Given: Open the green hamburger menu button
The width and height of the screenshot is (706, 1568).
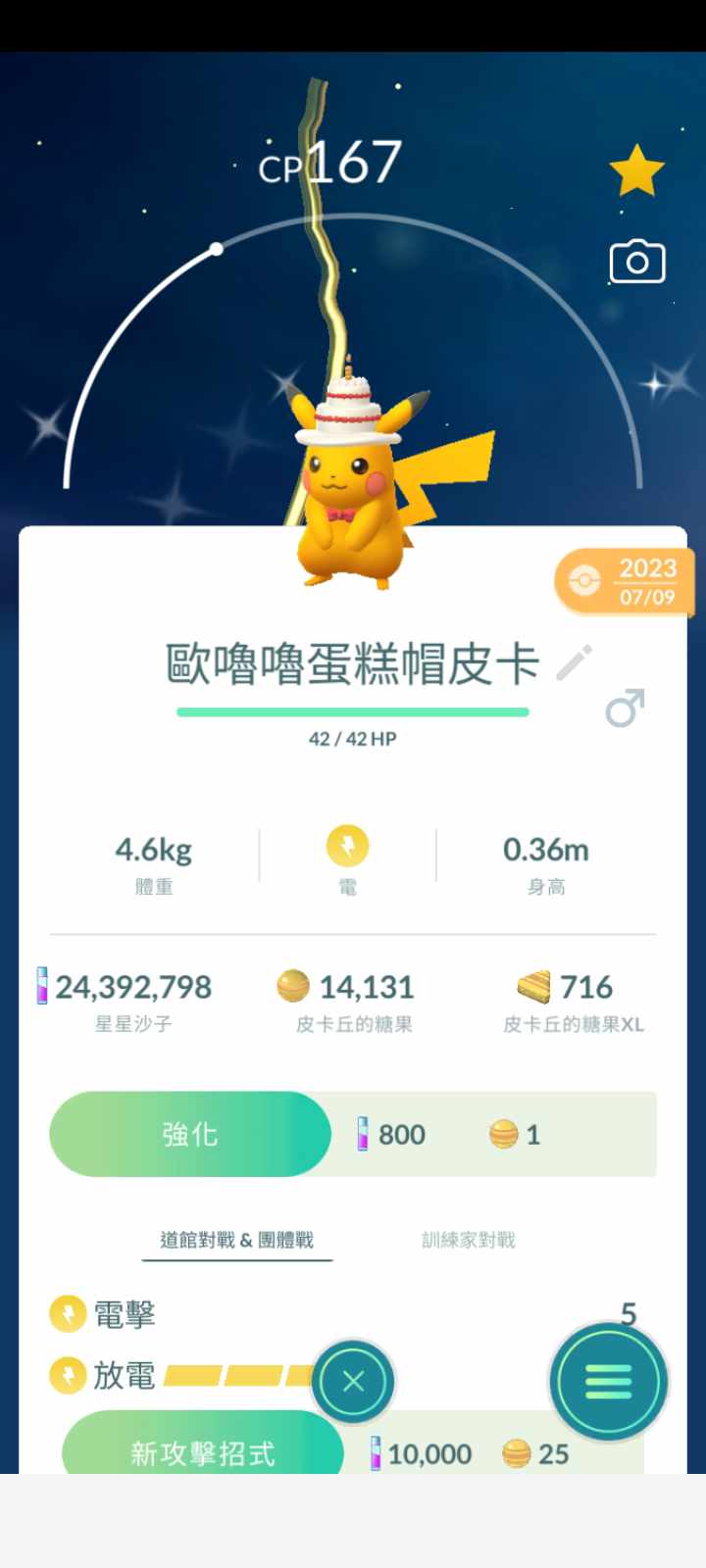Looking at the screenshot, I should pos(608,1381).
